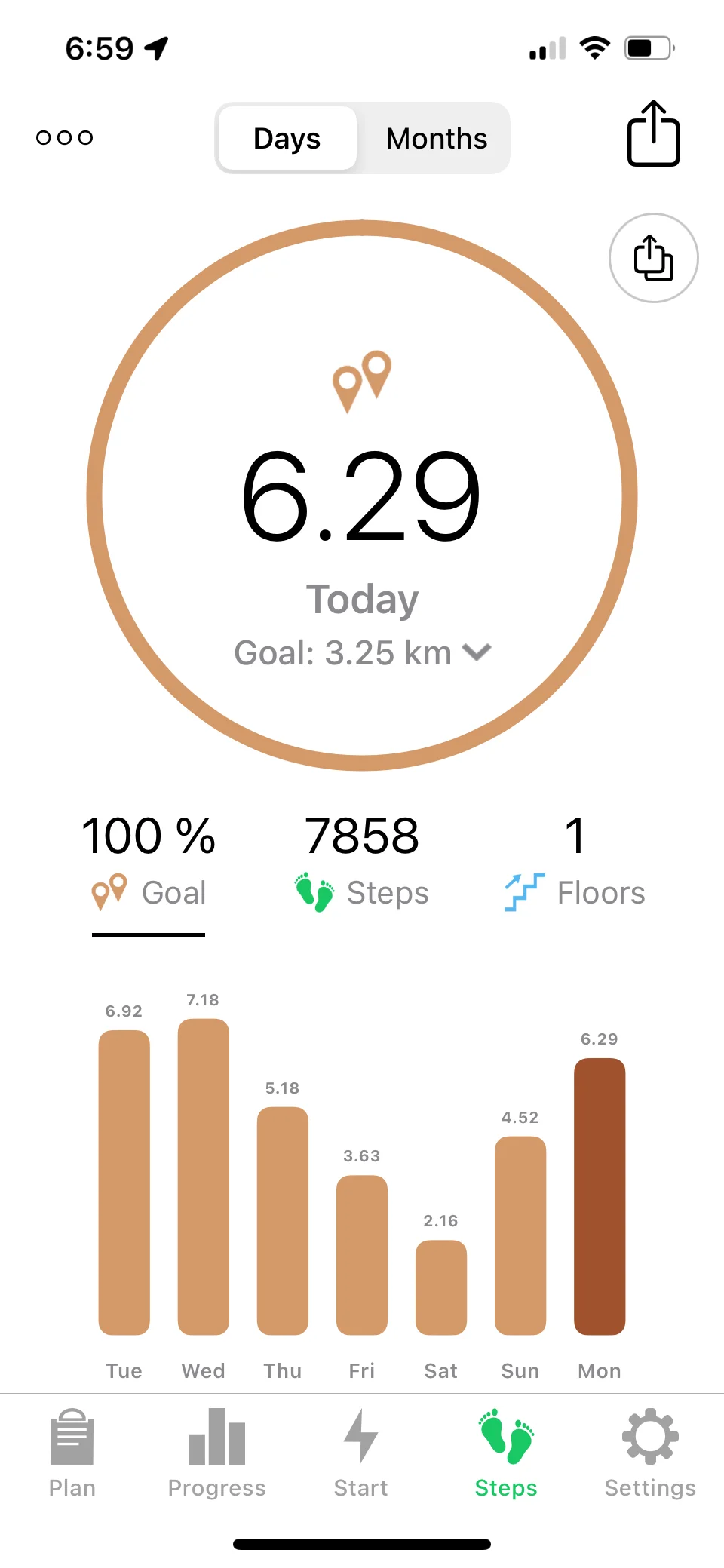Select the Wed bar showing 7.18
Viewport: 724px width, 1568px height.
(203, 1177)
